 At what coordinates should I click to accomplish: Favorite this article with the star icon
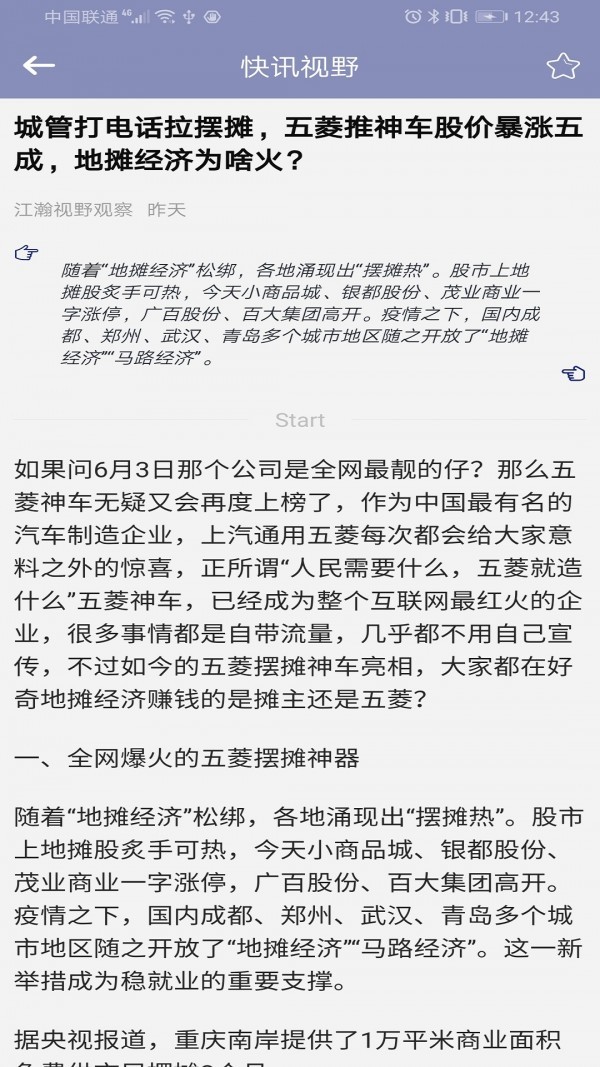coord(562,67)
